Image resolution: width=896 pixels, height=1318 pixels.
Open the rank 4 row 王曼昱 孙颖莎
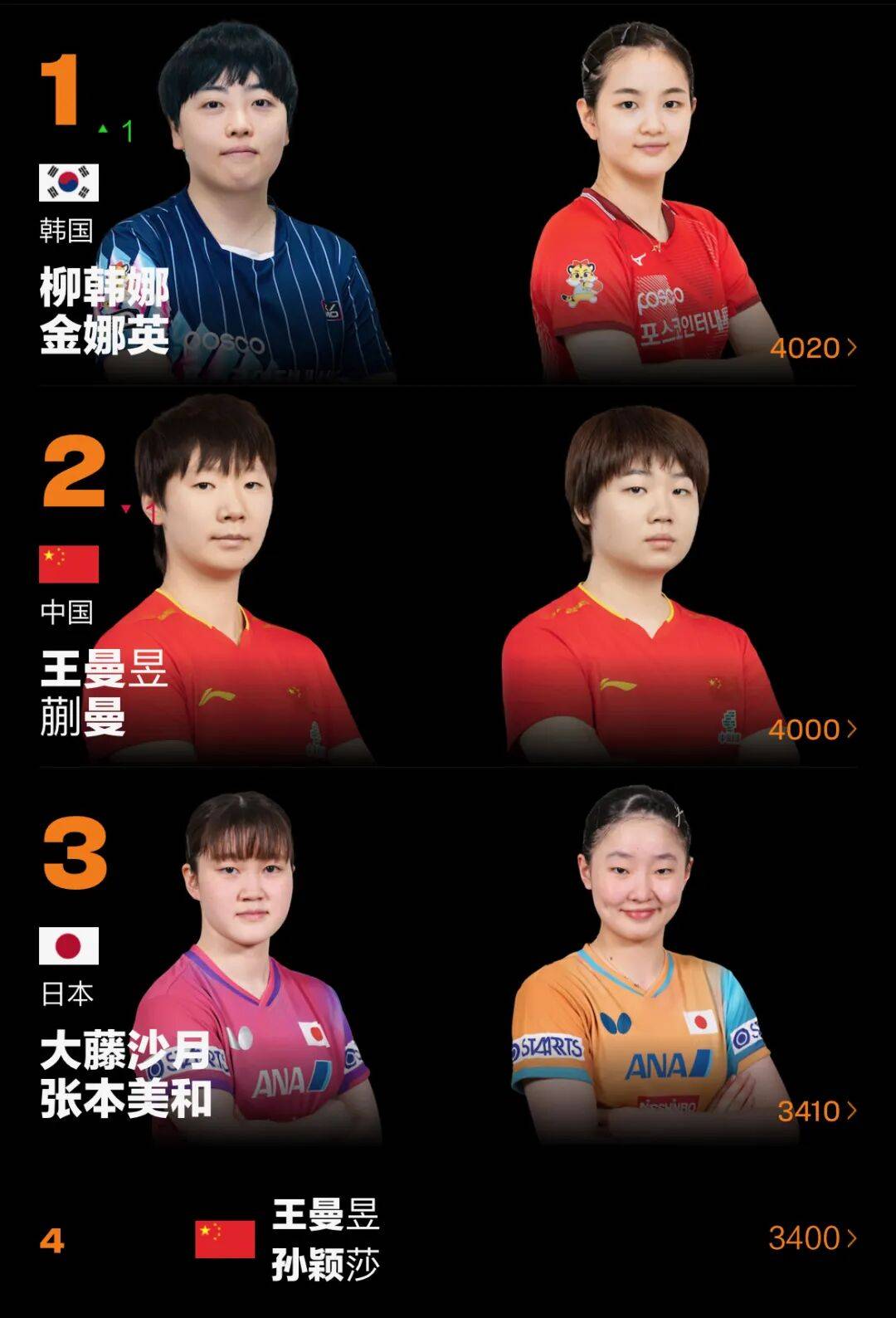(x=448, y=1239)
